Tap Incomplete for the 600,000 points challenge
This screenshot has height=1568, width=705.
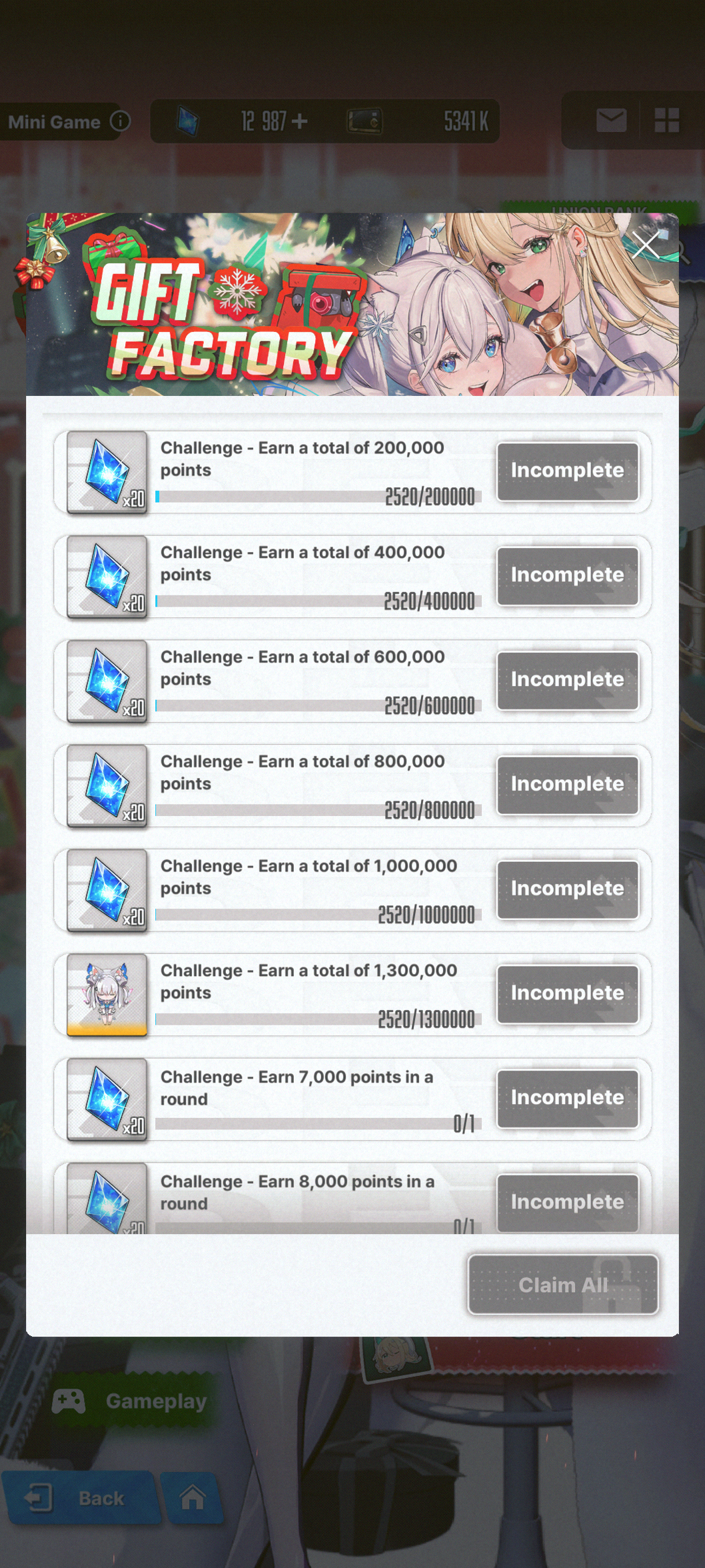[x=568, y=680]
